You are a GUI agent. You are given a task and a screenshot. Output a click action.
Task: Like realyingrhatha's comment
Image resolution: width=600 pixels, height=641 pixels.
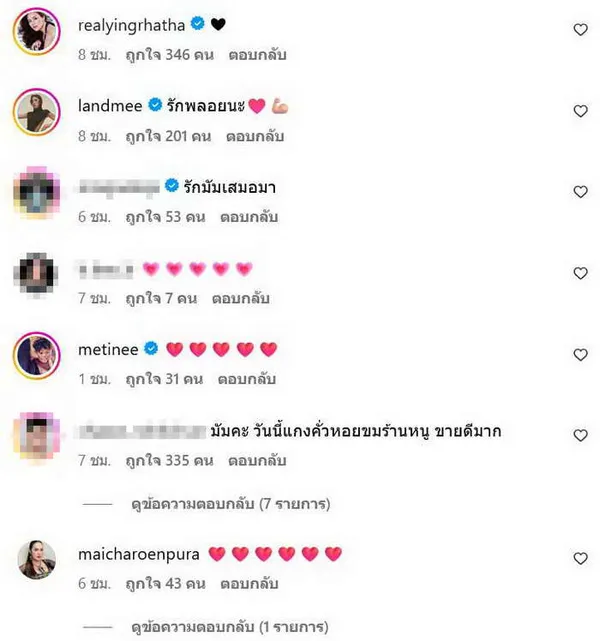click(x=580, y=30)
